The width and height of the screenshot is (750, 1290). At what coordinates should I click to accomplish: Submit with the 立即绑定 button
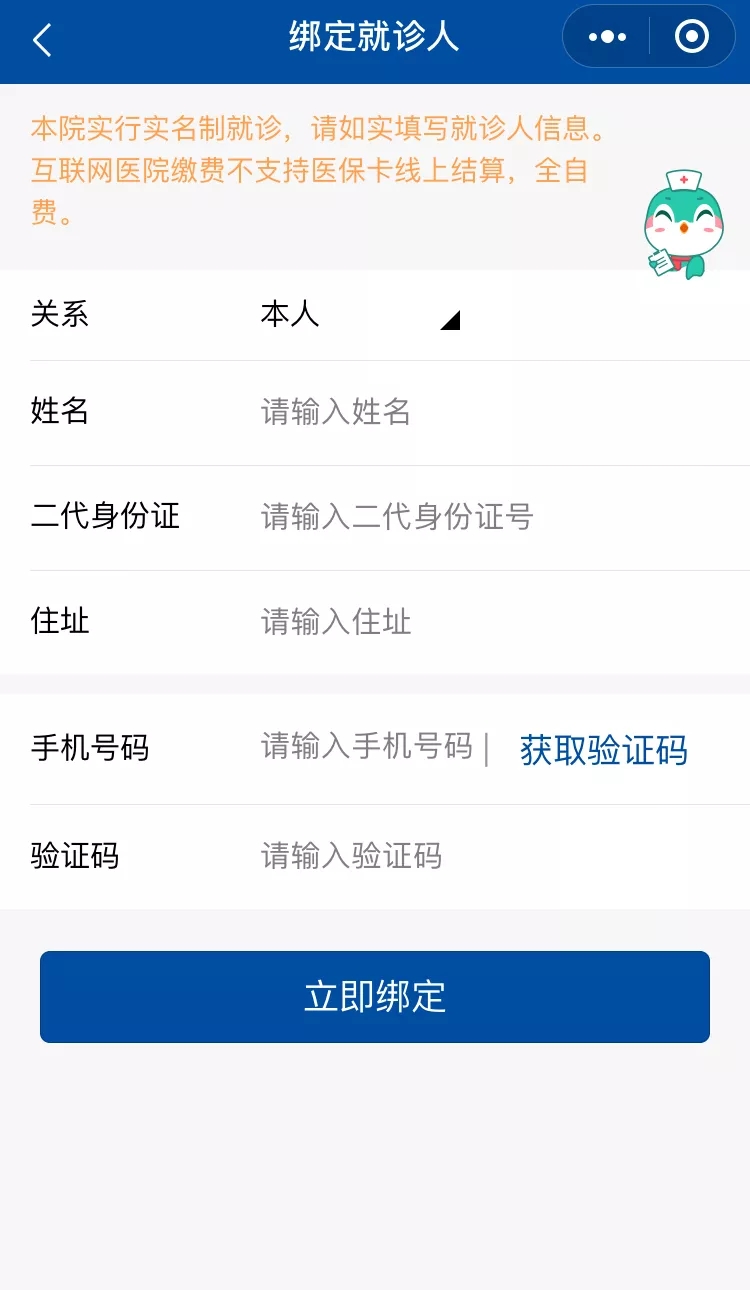(375, 997)
